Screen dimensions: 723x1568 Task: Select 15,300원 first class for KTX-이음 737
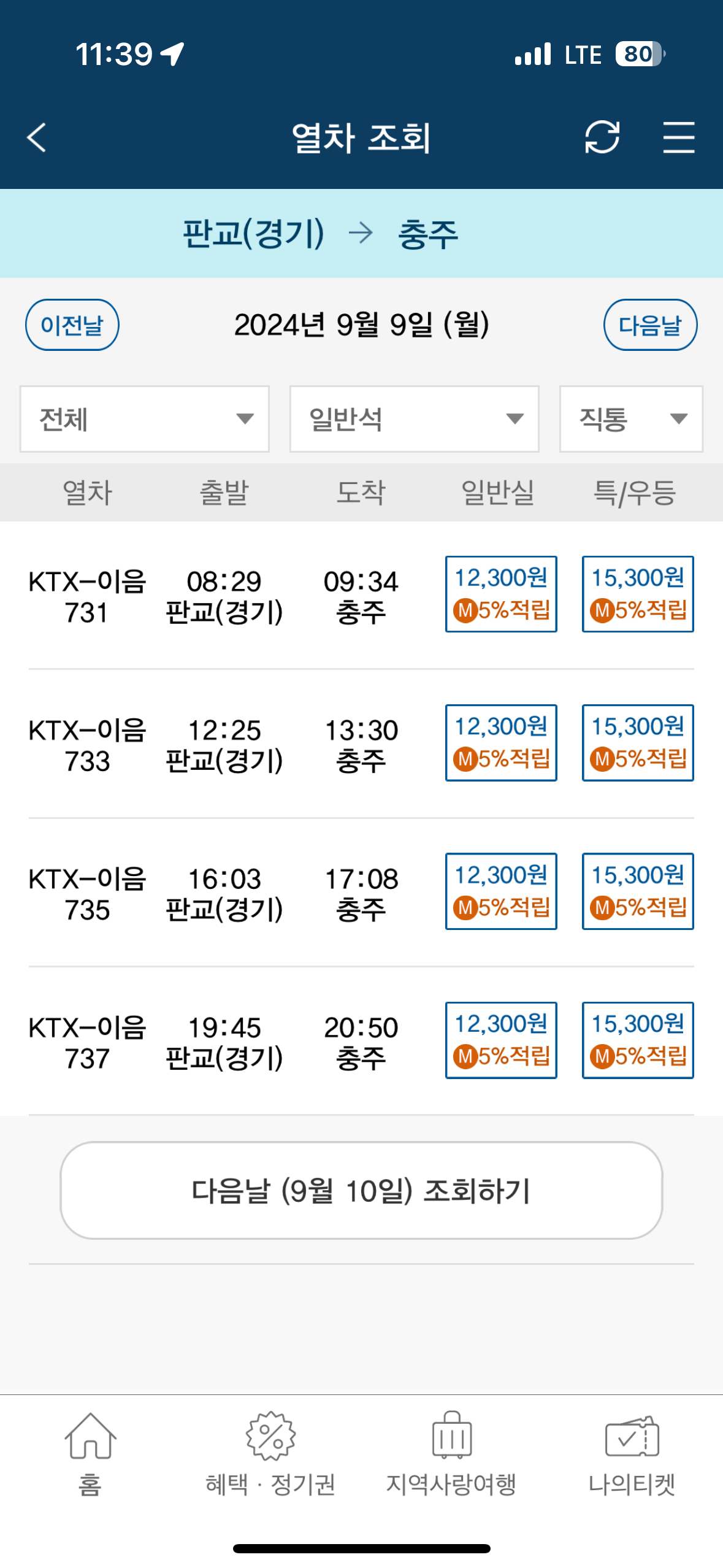click(x=638, y=1040)
